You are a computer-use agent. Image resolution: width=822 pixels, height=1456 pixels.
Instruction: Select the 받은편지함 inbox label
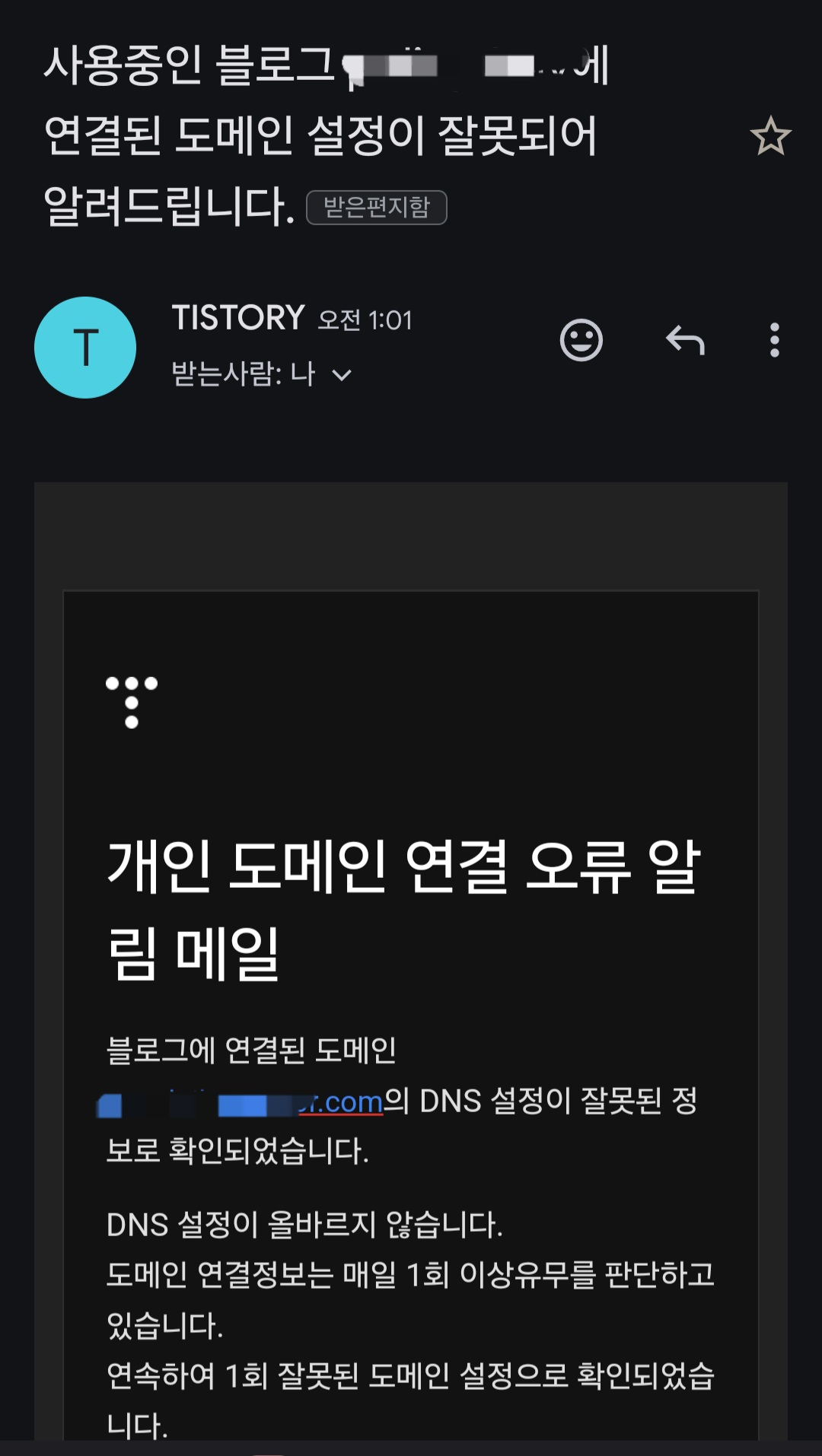[378, 205]
